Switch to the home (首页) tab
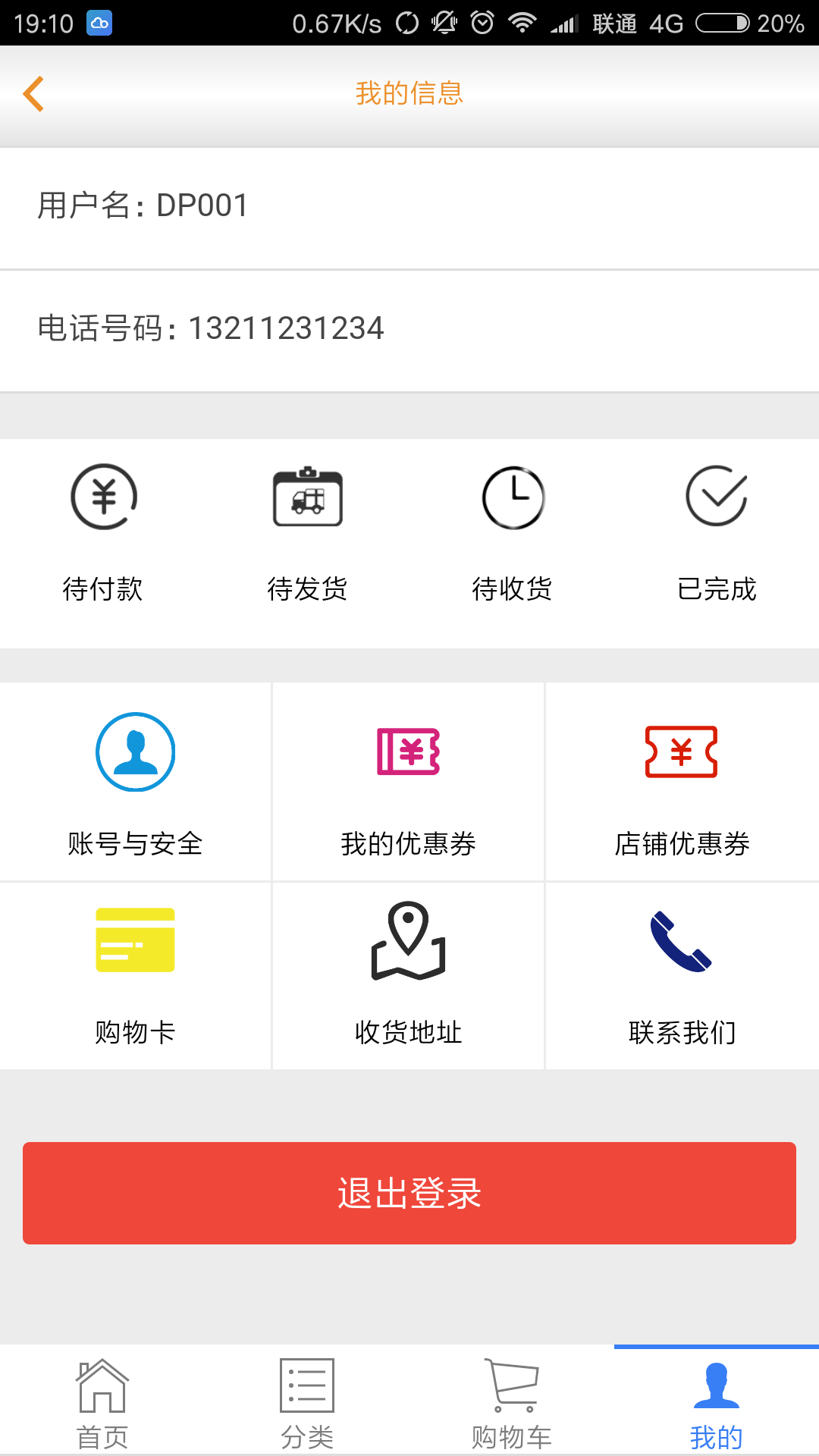 pos(101,1407)
